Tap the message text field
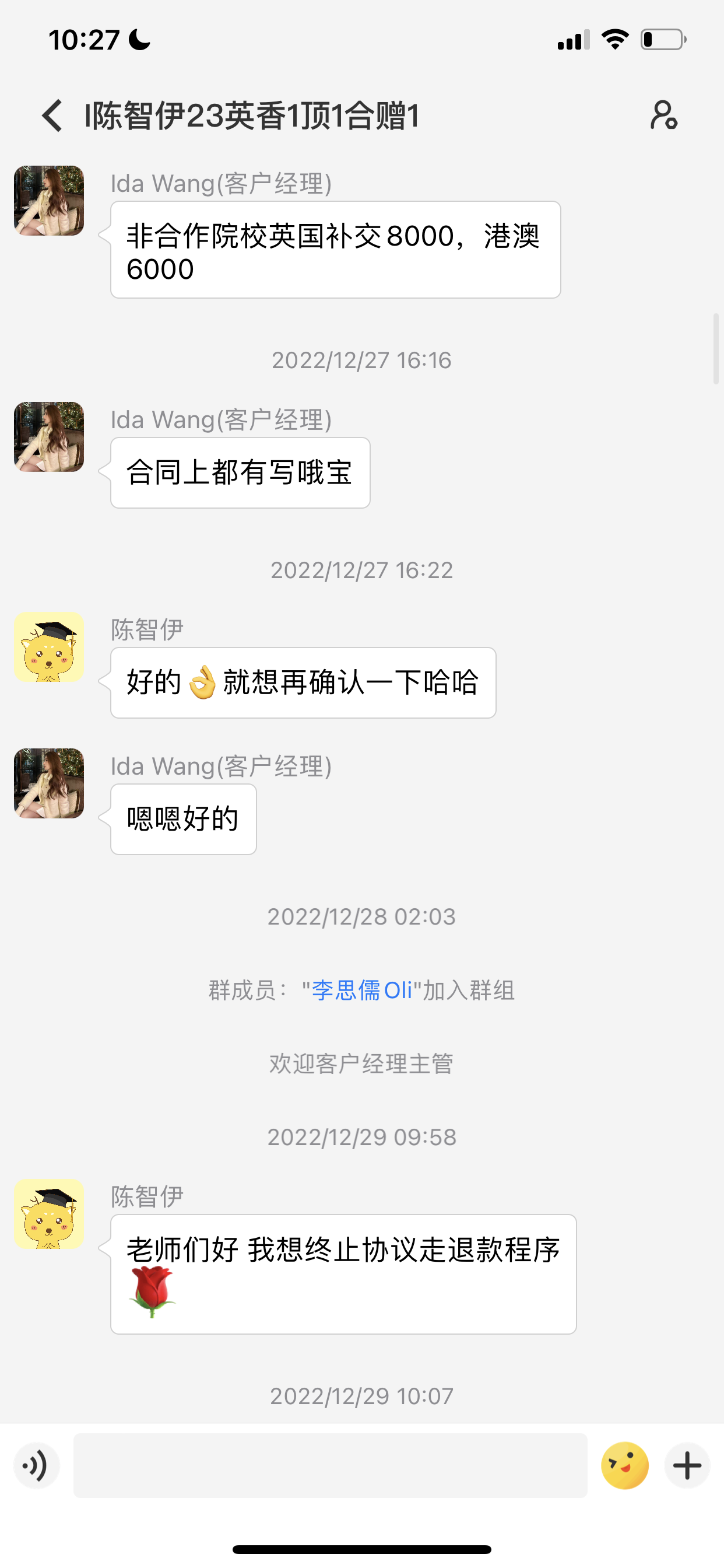Image resolution: width=724 pixels, height=1568 pixels. point(330,1466)
